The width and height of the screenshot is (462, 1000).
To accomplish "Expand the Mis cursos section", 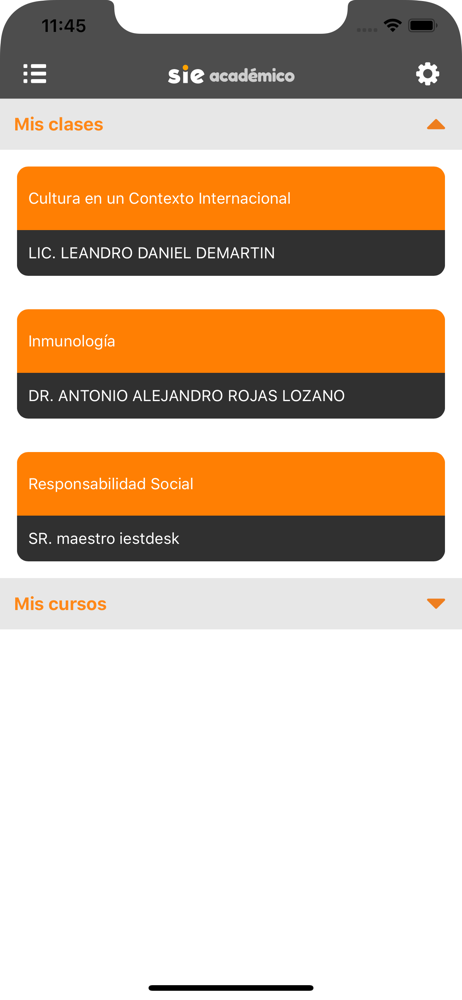I will pyautogui.click(x=231, y=604).
